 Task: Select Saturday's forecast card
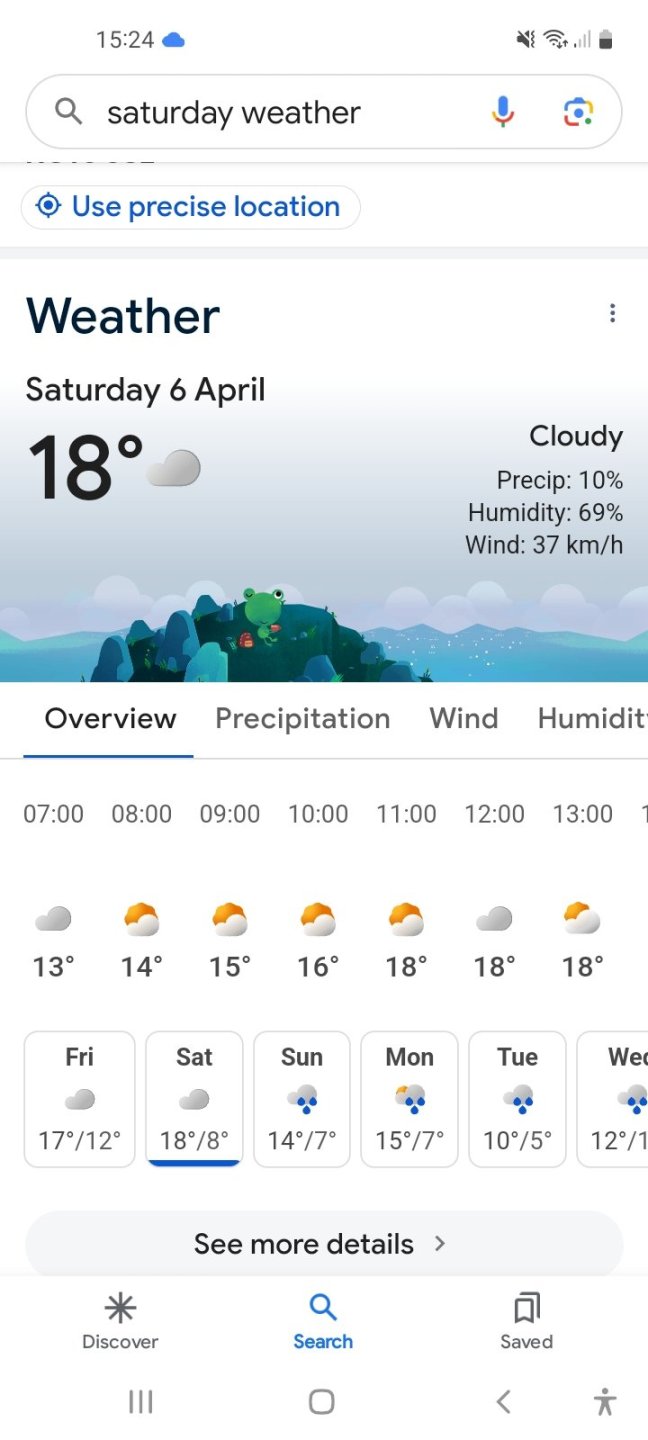click(x=194, y=1098)
